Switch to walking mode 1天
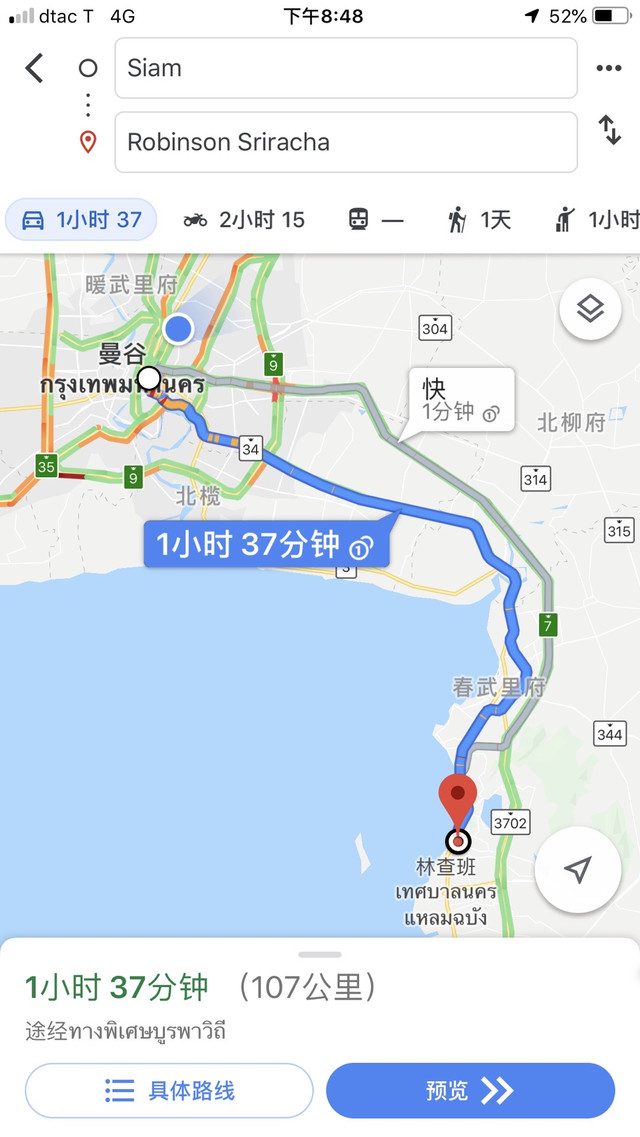The height and width of the screenshot is (1137, 640). 478,220
